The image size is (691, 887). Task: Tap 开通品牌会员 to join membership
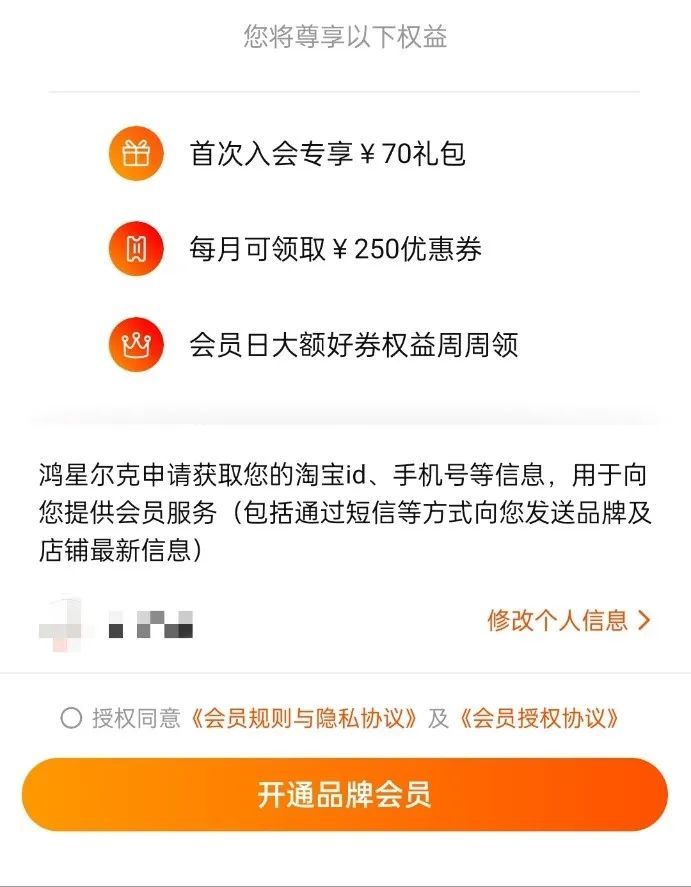coord(345,795)
